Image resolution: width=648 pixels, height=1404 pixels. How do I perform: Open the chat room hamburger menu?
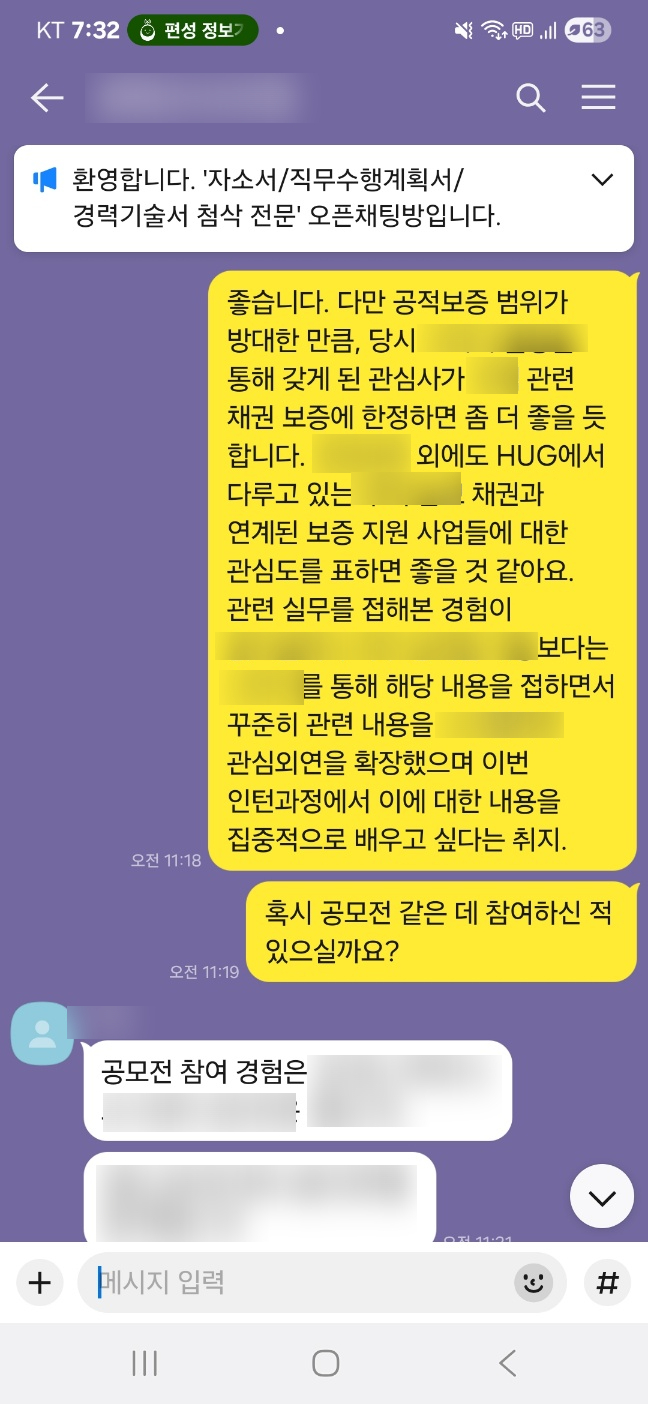pyautogui.click(x=598, y=98)
